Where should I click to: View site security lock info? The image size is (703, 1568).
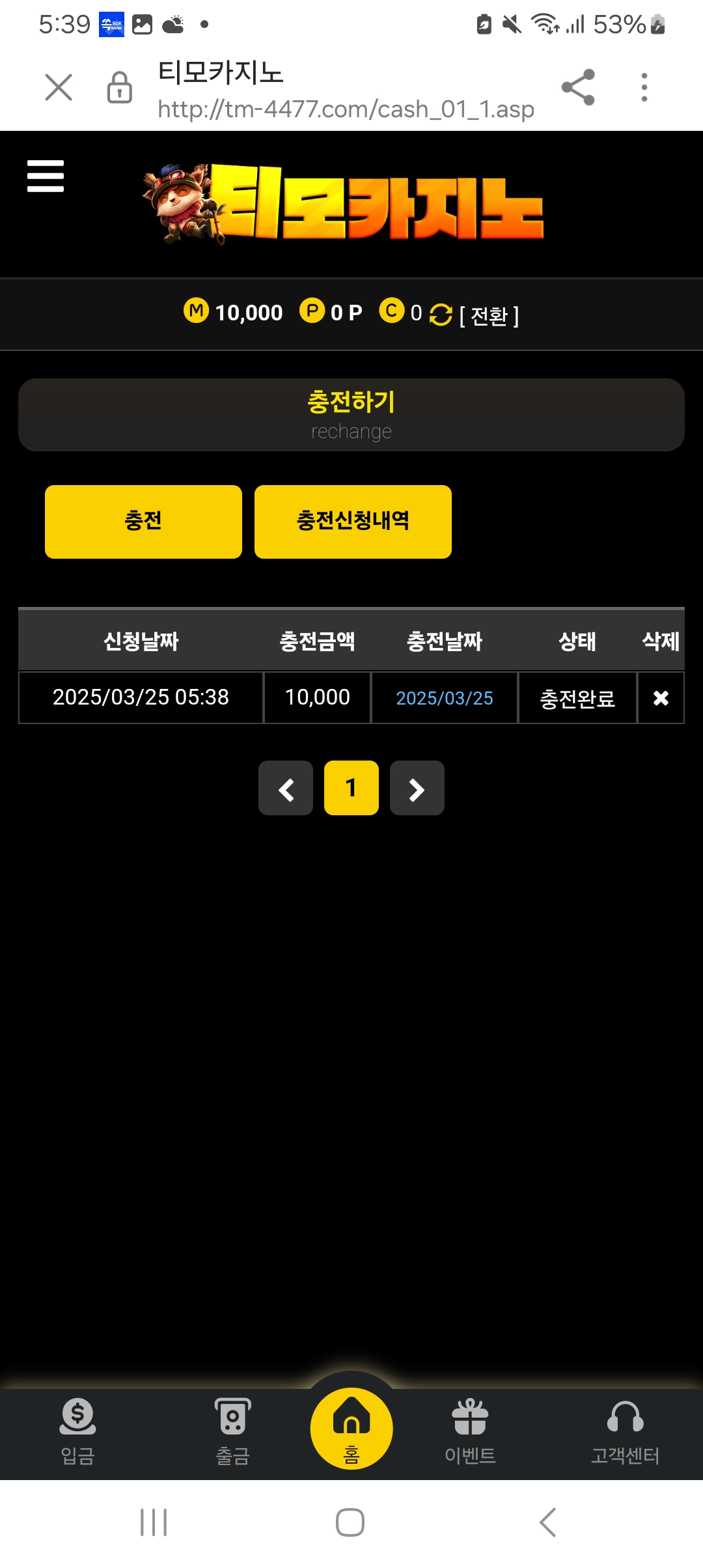tap(120, 87)
